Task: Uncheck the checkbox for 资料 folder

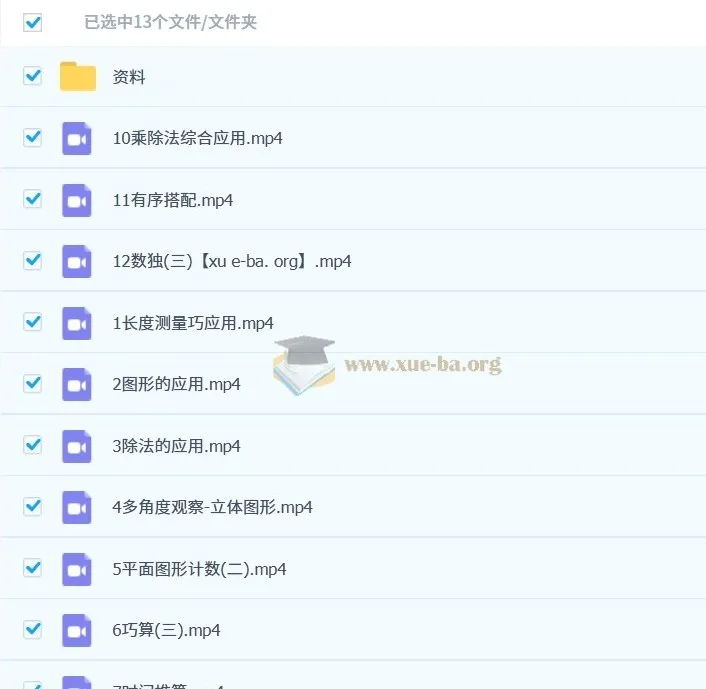Action: click(x=33, y=76)
